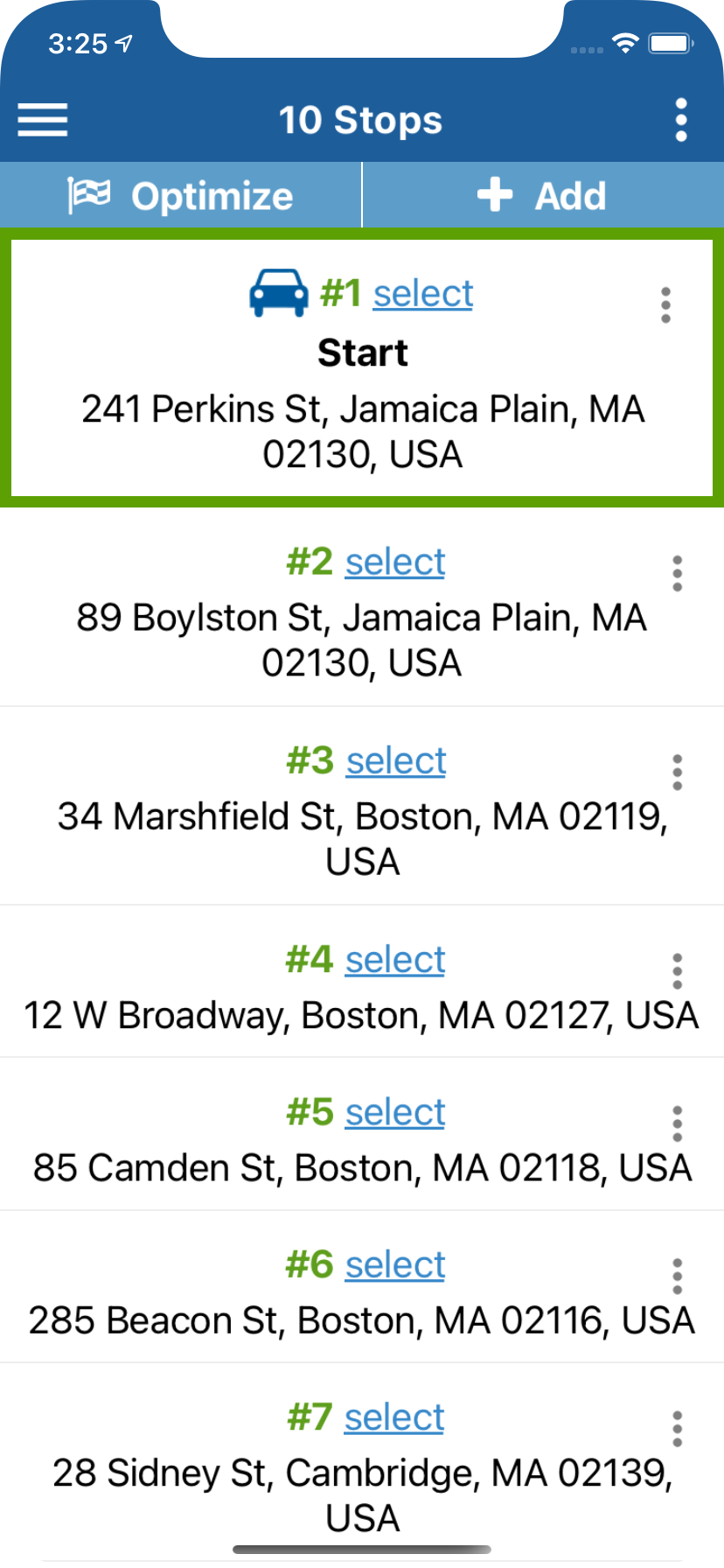Image resolution: width=724 pixels, height=1568 pixels.
Task: Select stop #4 at 12 W Broadway
Action: point(395,960)
